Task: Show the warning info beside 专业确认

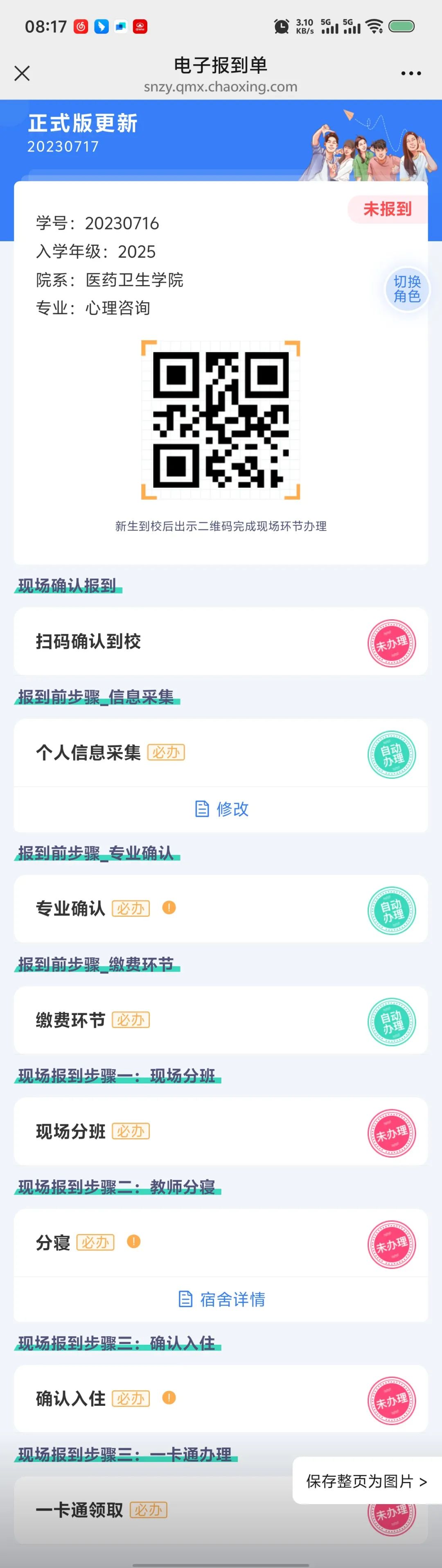Action: pos(169,908)
